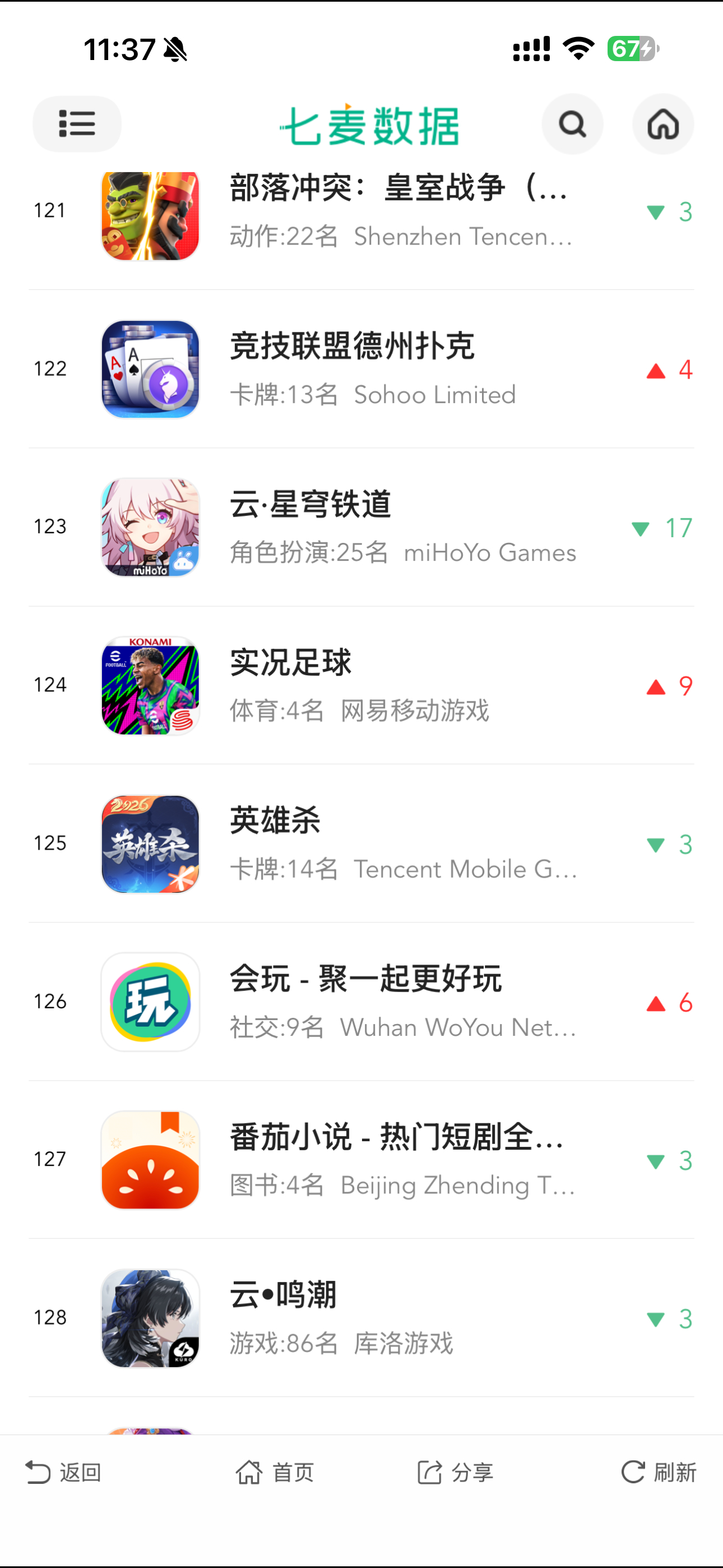Go to the home icon in header

click(x=662, y=124)
